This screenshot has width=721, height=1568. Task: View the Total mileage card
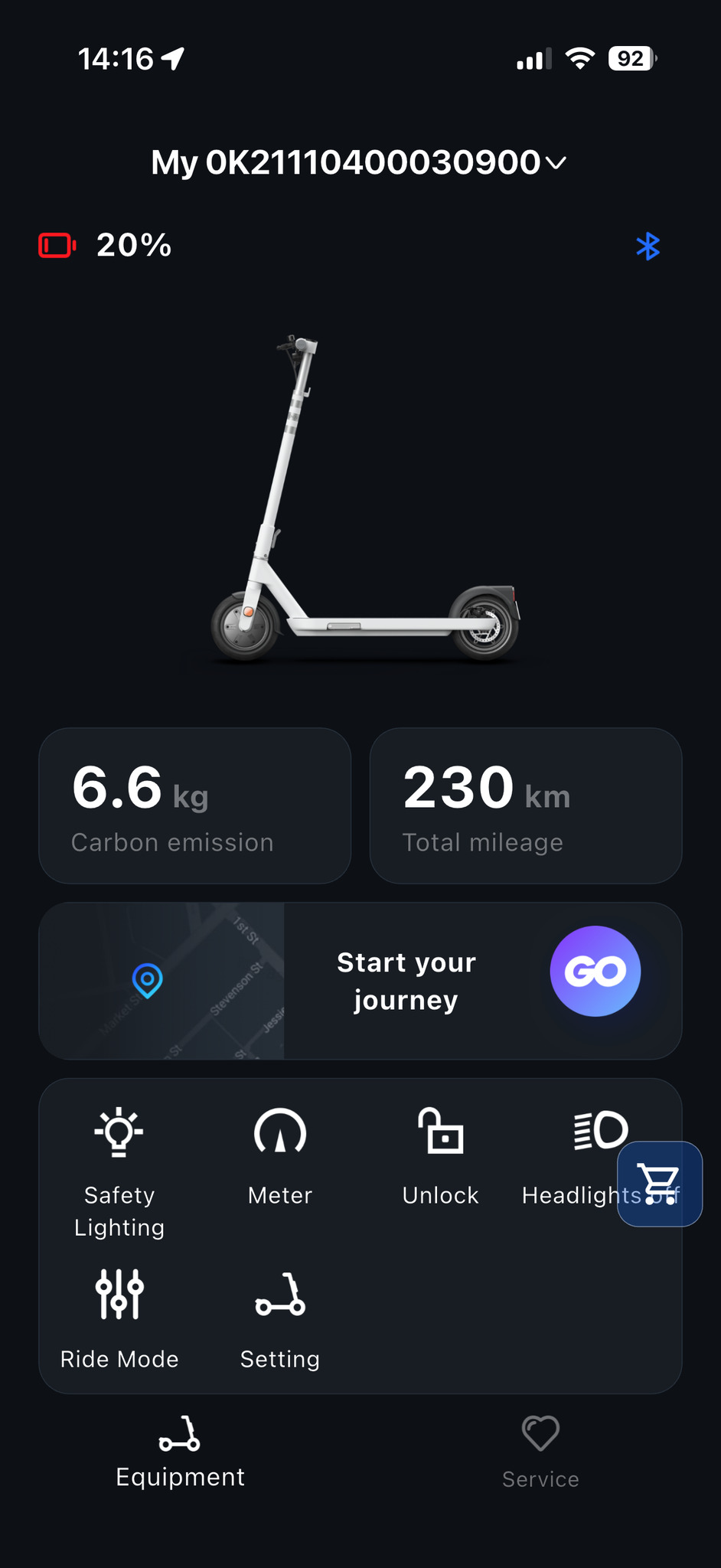tap(526, 805)
